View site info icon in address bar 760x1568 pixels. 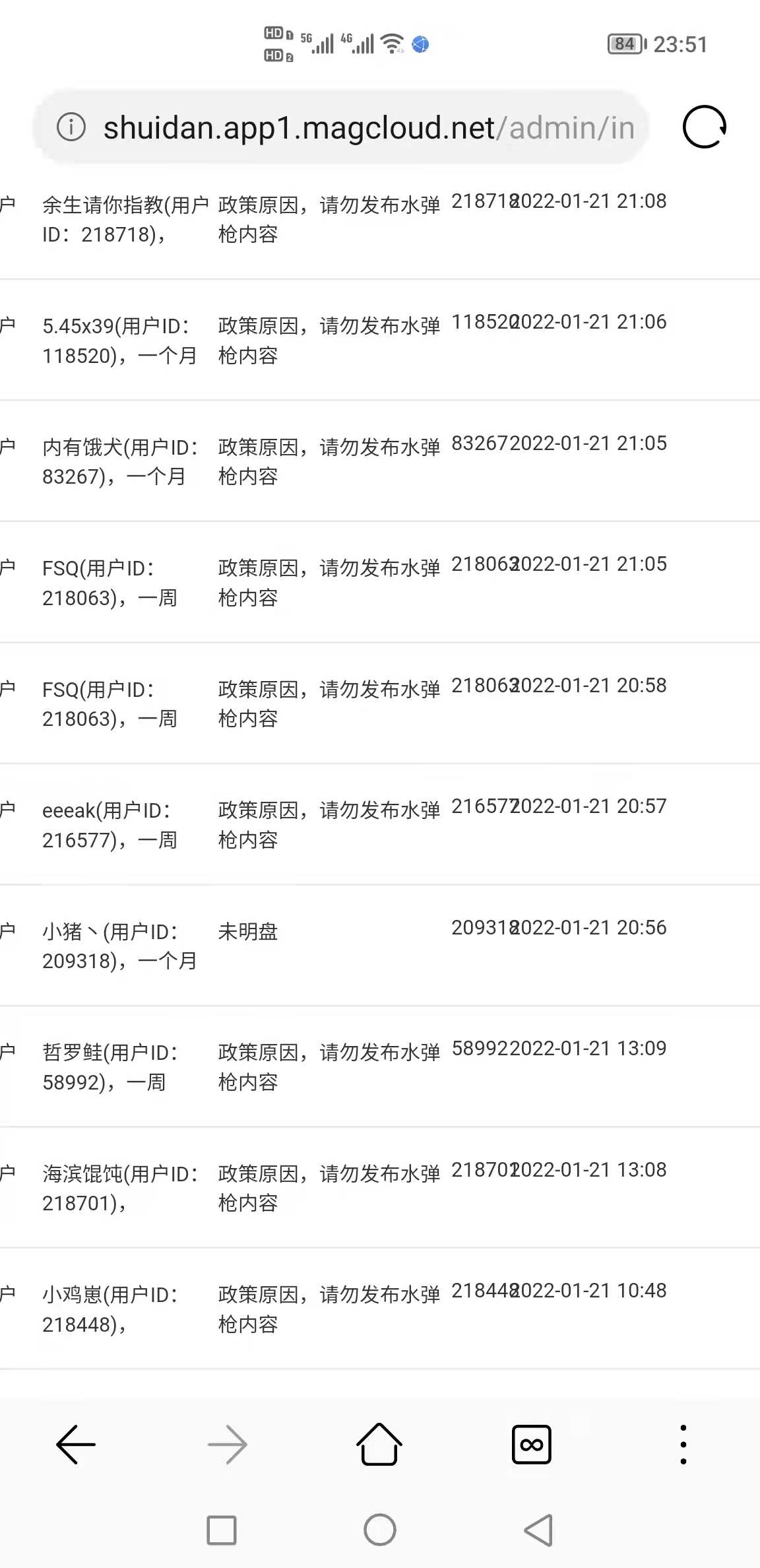tap(71, 127)
